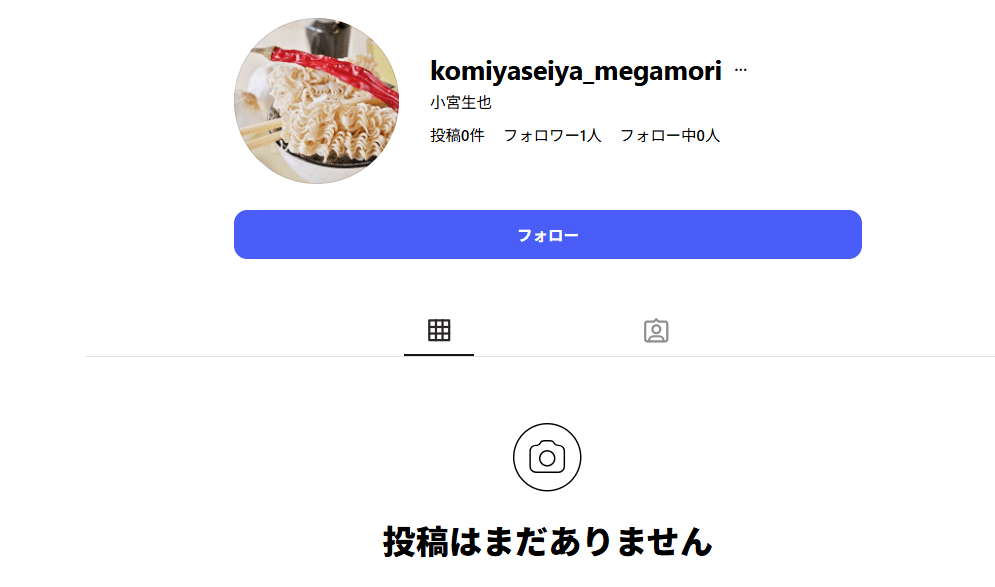View the フォロワー1人 followers list
The height and width of the screenshot is (587, 995).
[x=552, y=135]
